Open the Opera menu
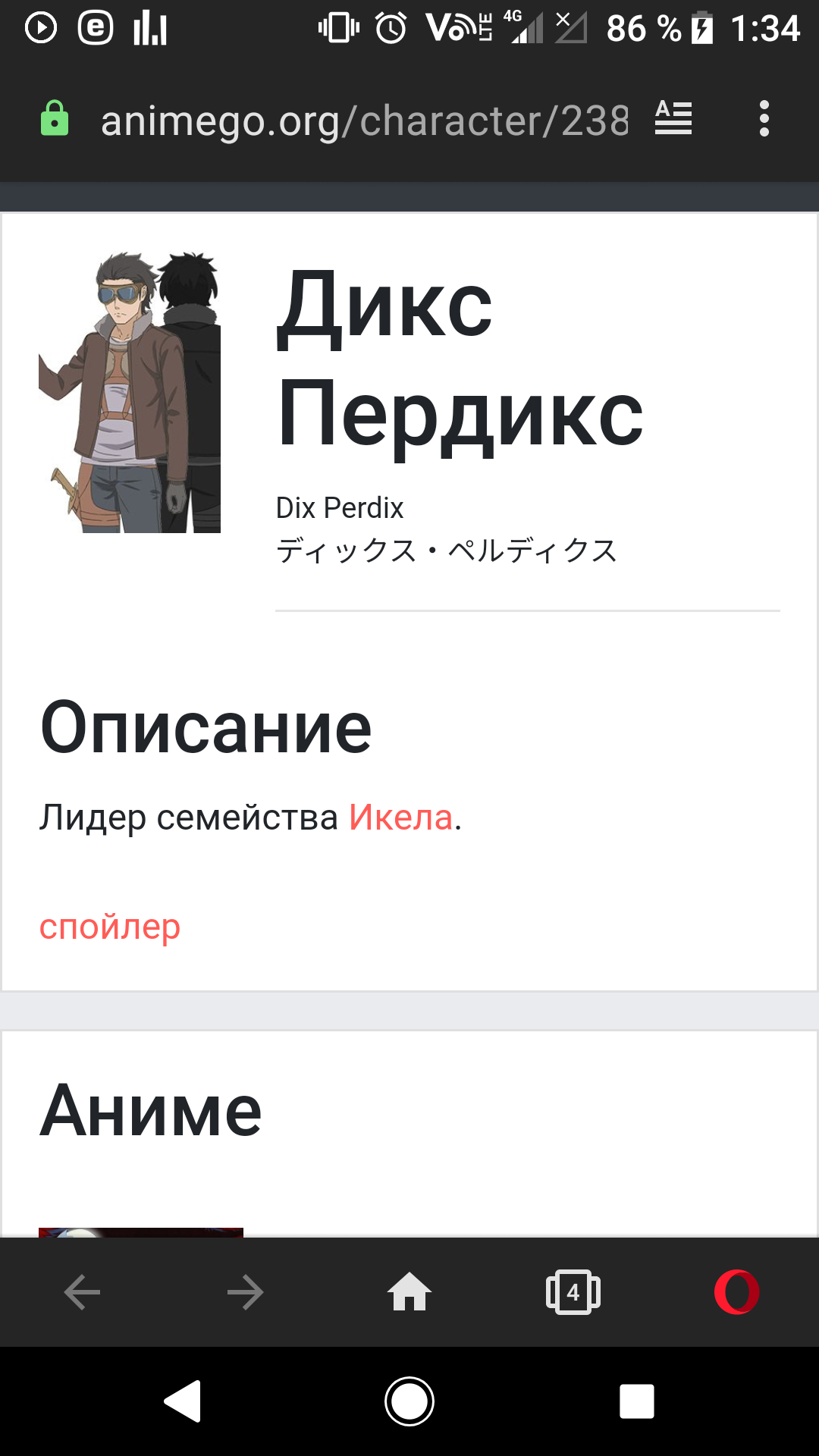Screen dimensions: 819x1456 coord(736,1291)
